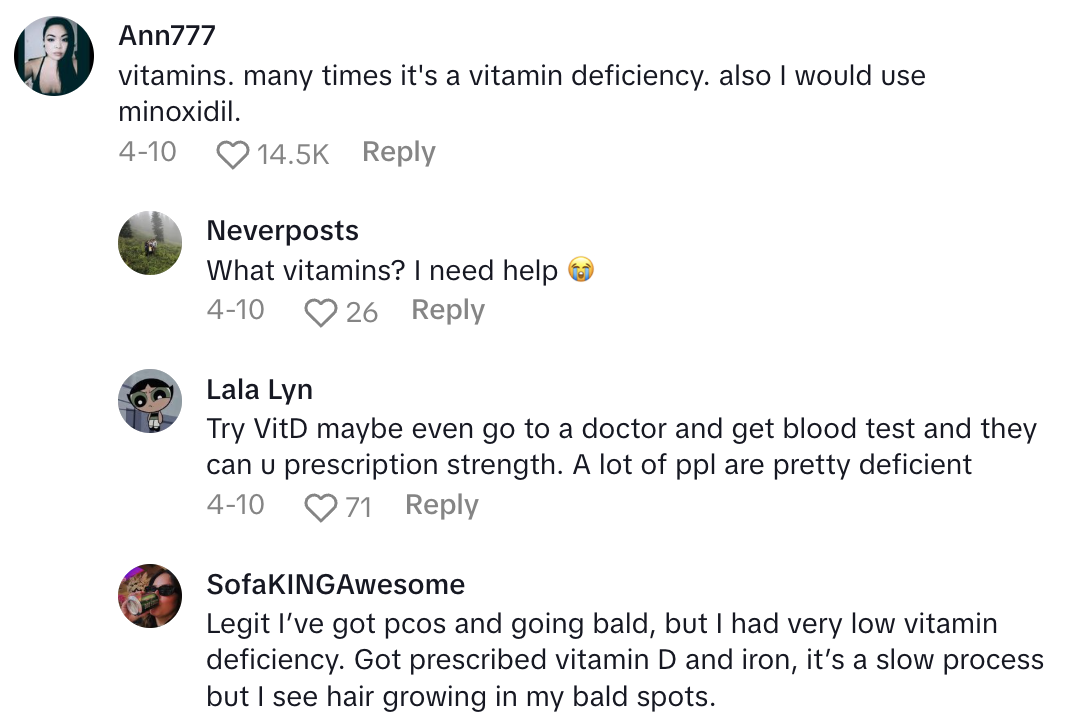Reply to Neverposts' question

447,310
